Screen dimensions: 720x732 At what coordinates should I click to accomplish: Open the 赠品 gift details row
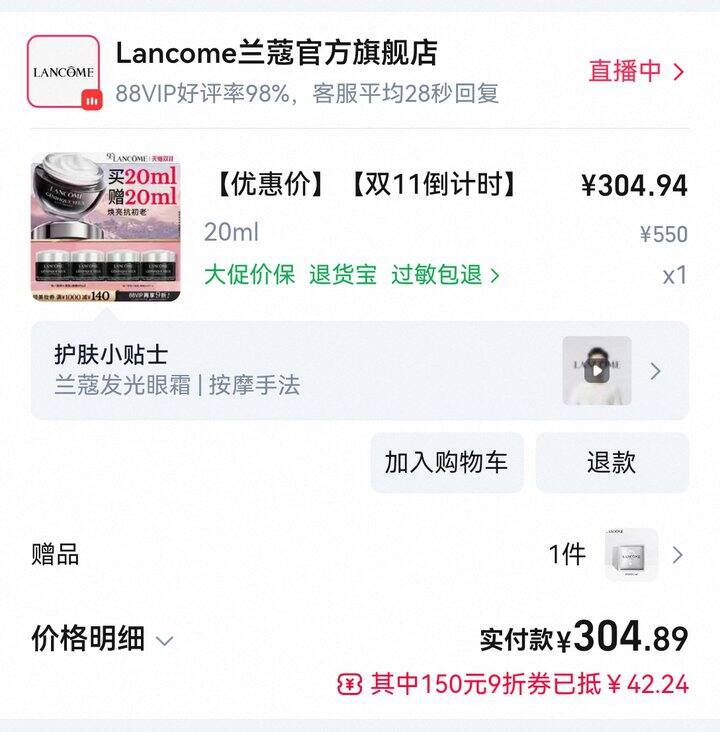pyautogui.click(x=360, y=555)
